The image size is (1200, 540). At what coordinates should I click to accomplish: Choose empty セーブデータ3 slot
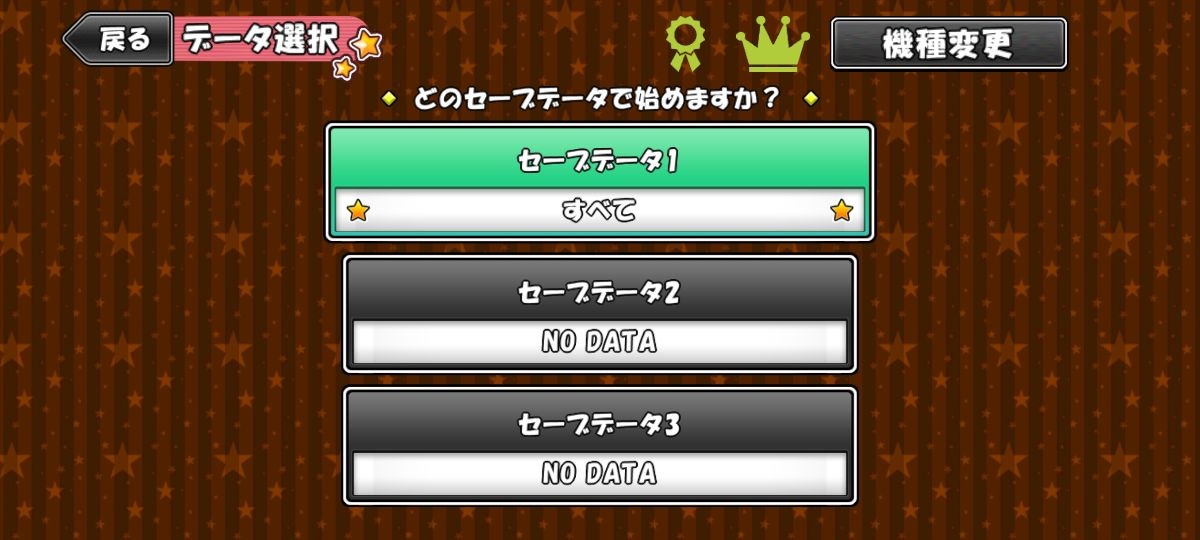pyautogui.click(x=600, y=446)
